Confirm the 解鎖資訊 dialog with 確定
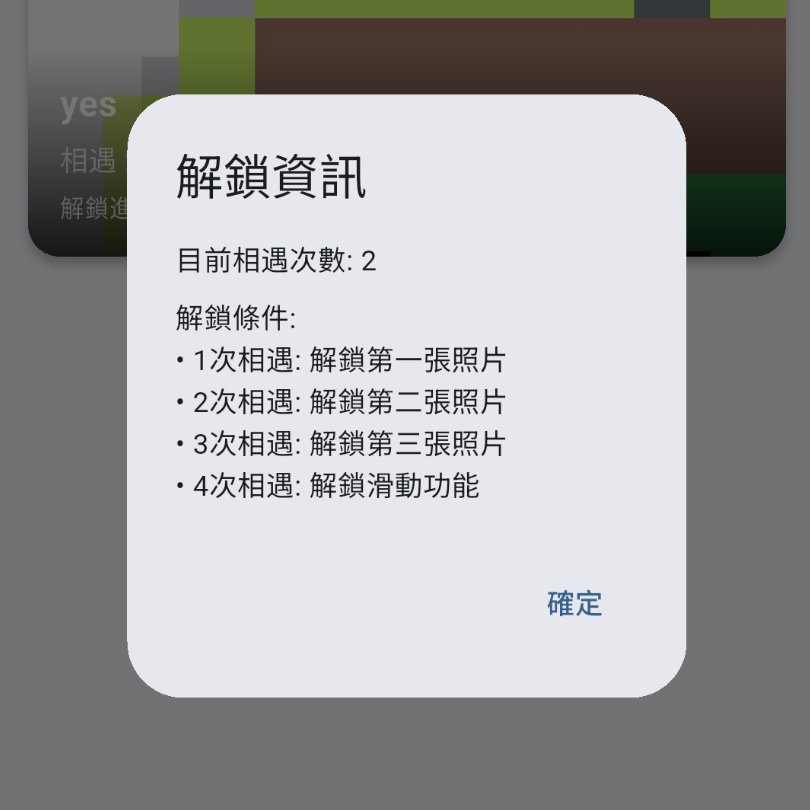 pyautogui.click(x=575, y=604)
